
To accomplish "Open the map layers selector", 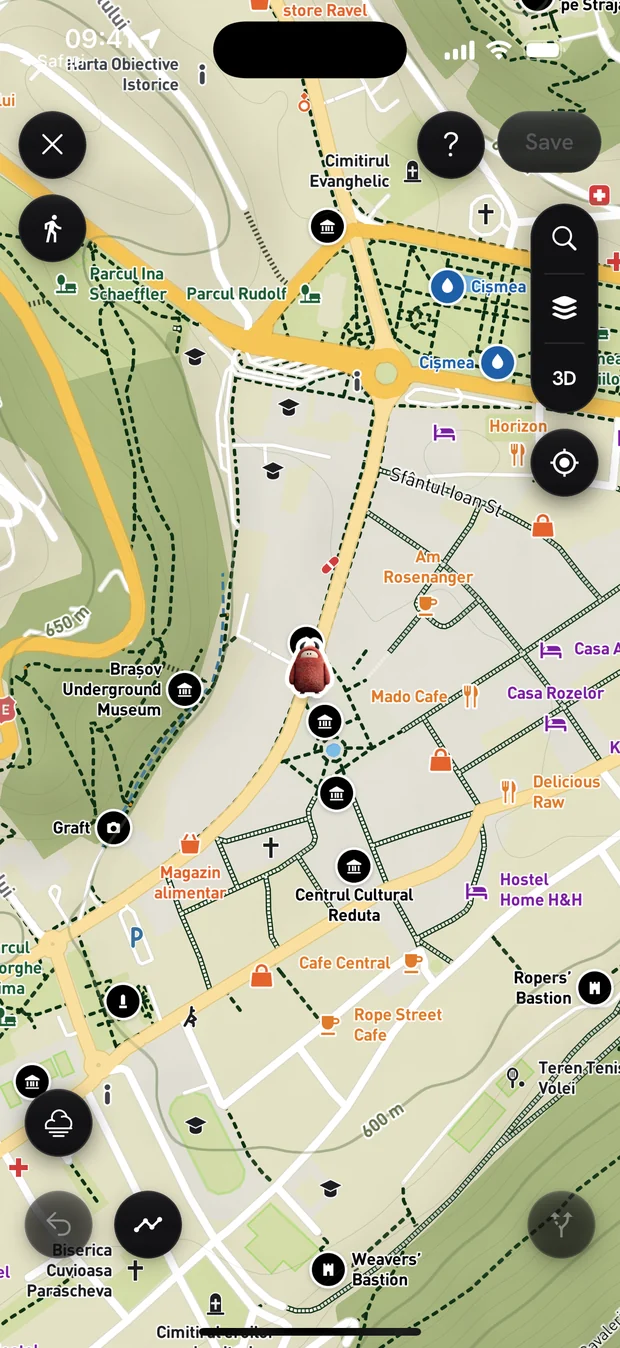I will 564,308.
